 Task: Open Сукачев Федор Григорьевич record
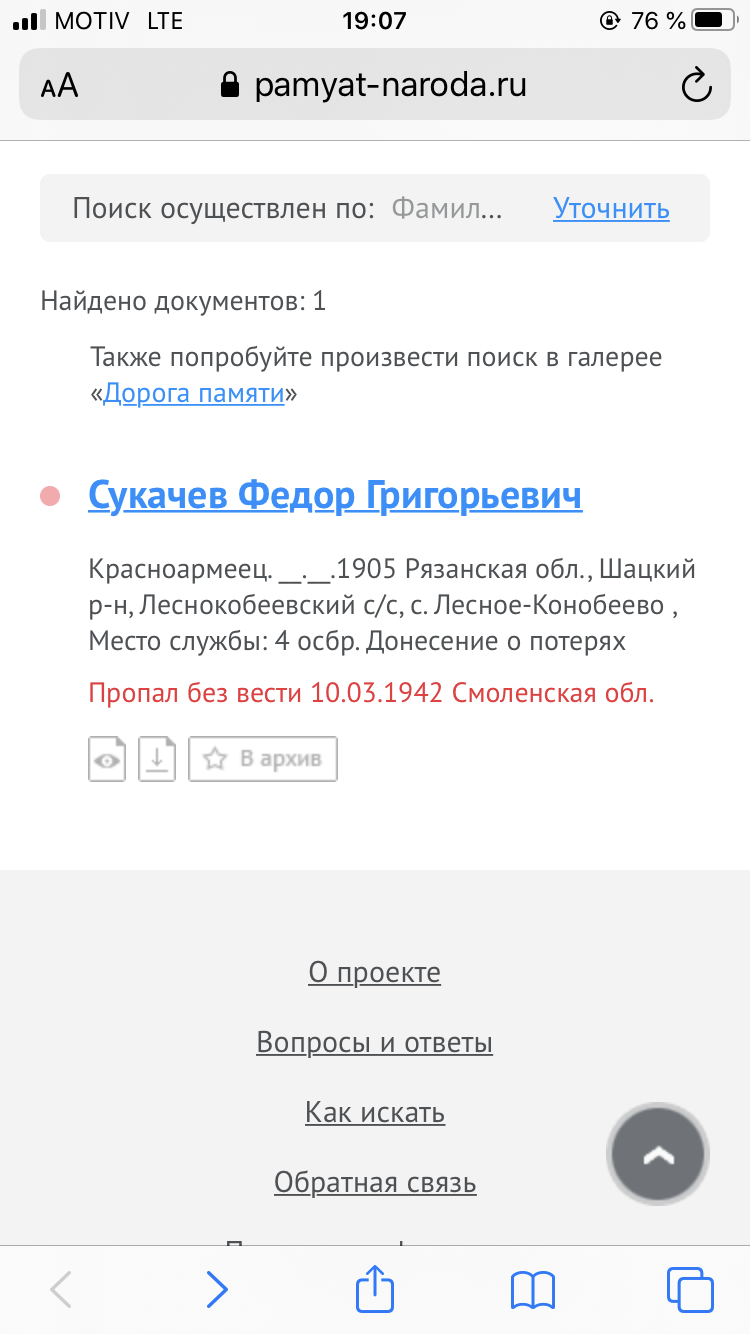click(335, 495)
